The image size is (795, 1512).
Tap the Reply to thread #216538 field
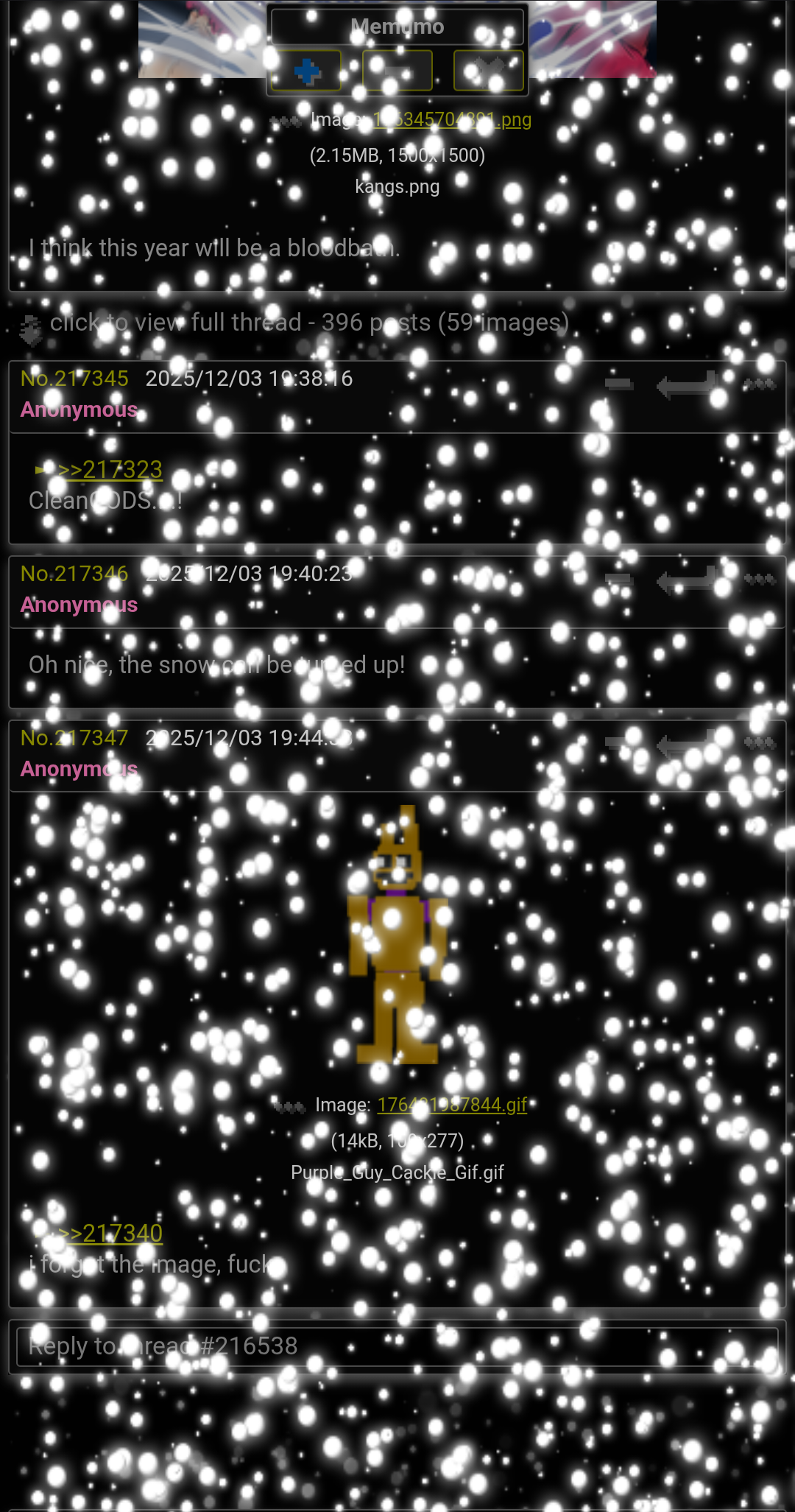[x=397, y=1346]
